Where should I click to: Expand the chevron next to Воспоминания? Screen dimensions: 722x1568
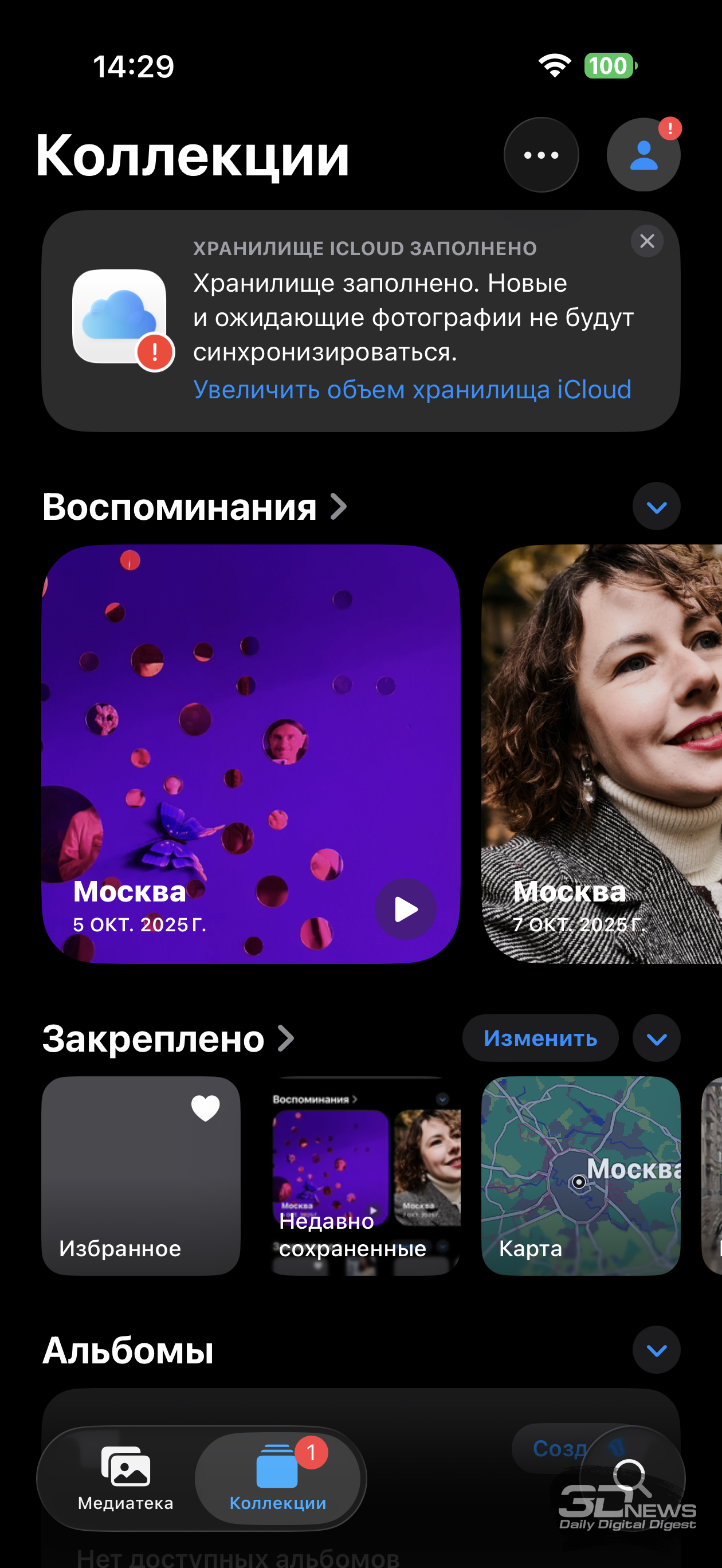point(656,507)
